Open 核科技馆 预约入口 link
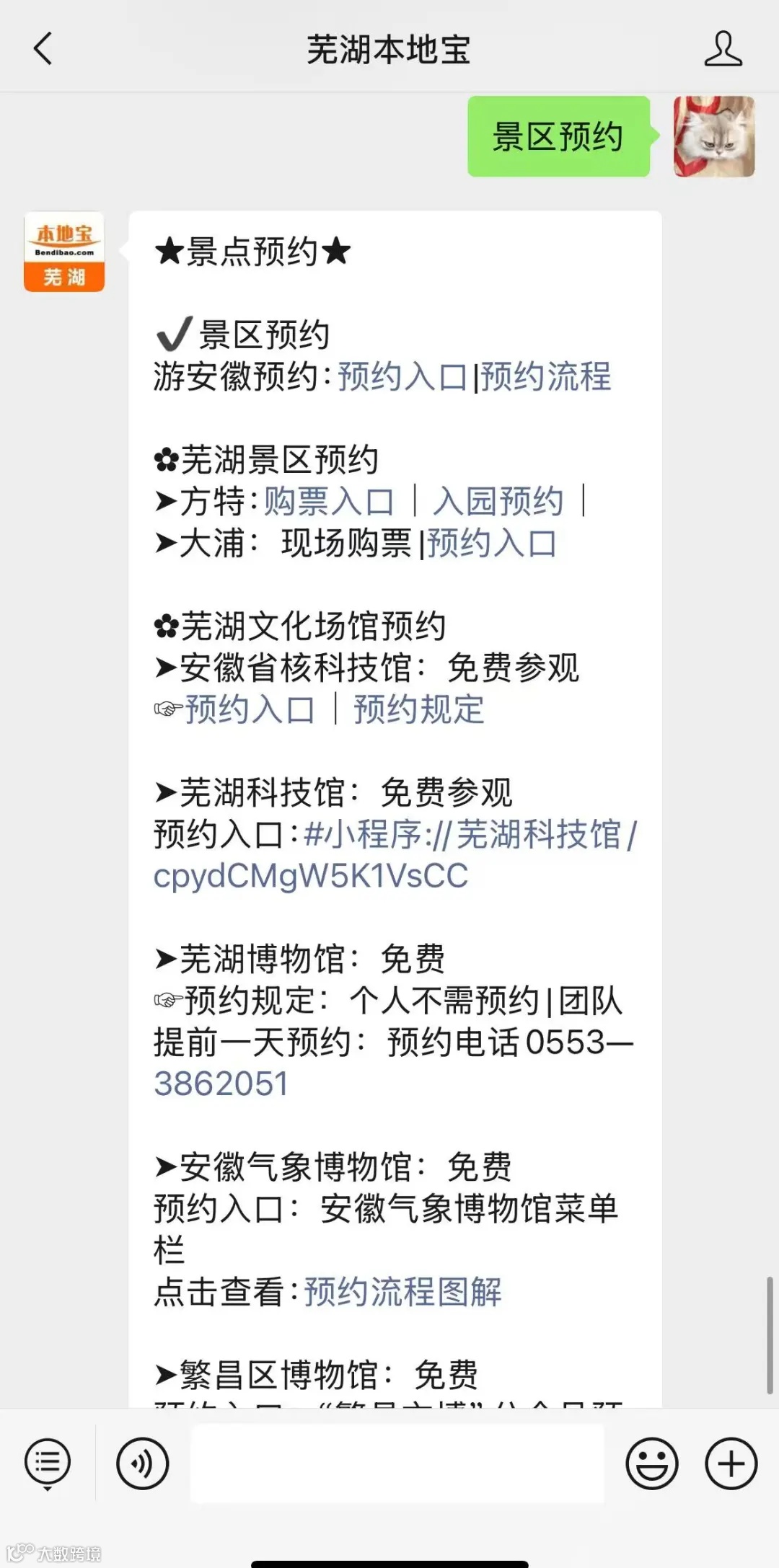The image size is (779, 1568). pos(250,710)
